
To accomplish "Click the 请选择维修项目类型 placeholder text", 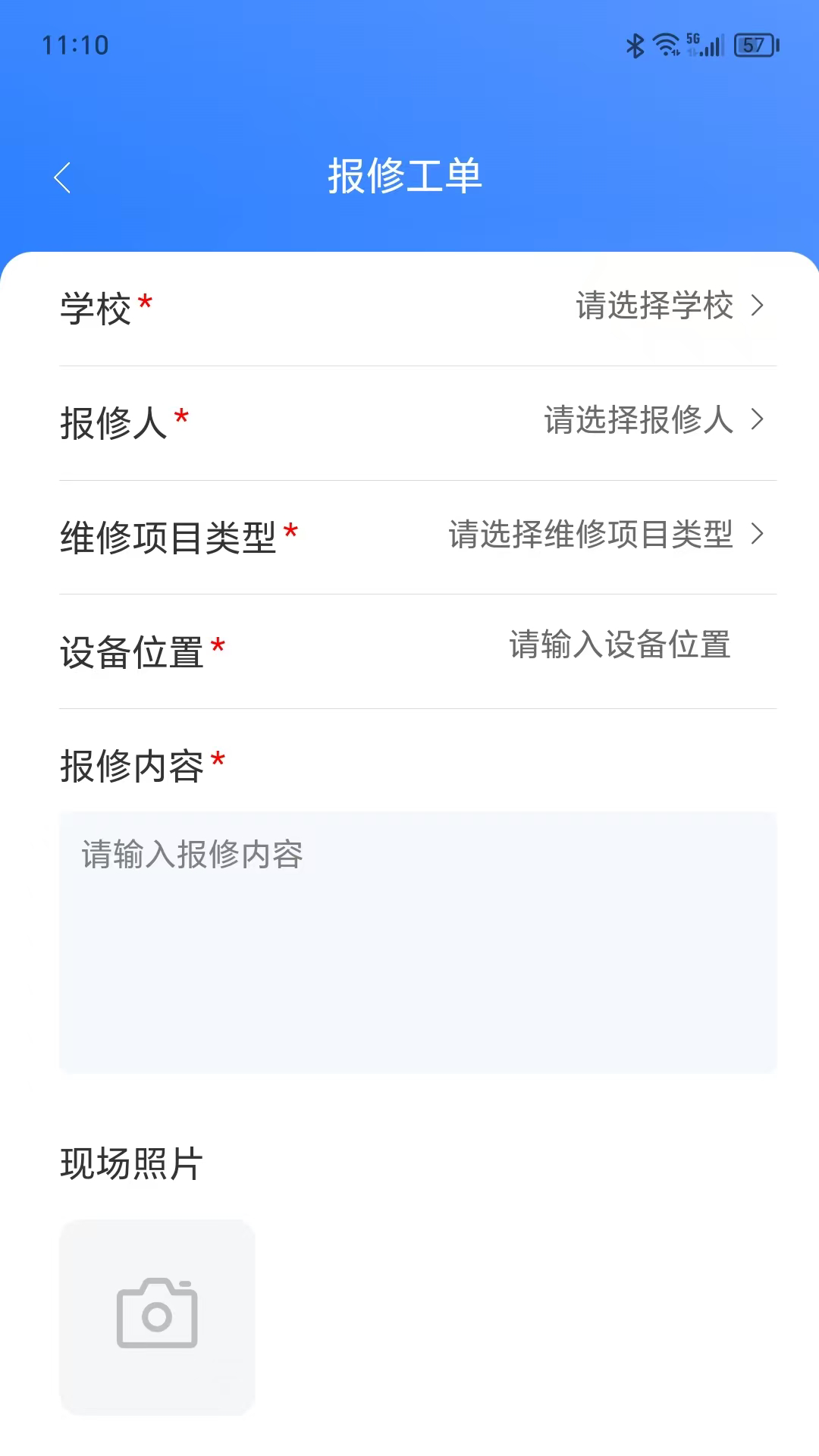I will click(590, 536).
